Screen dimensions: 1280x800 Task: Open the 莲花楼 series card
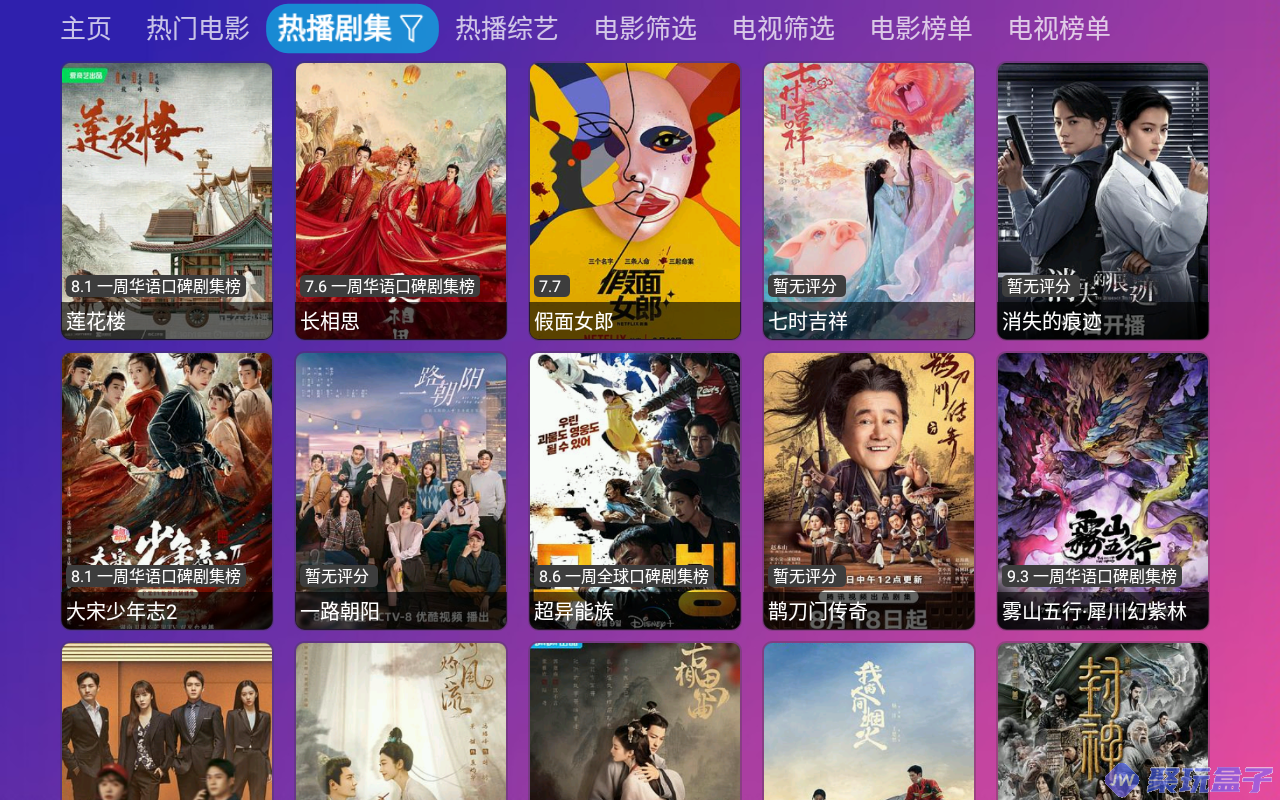pos(167,200)
